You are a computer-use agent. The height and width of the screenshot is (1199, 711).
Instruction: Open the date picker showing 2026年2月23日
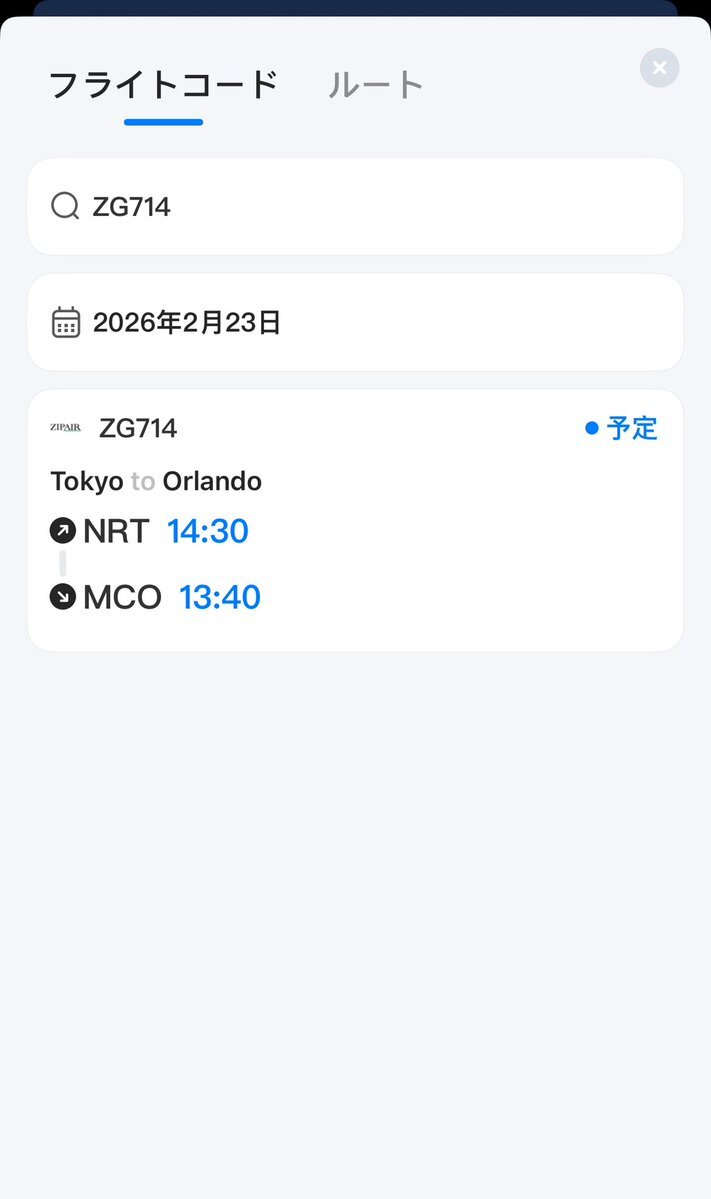(355, 322)
